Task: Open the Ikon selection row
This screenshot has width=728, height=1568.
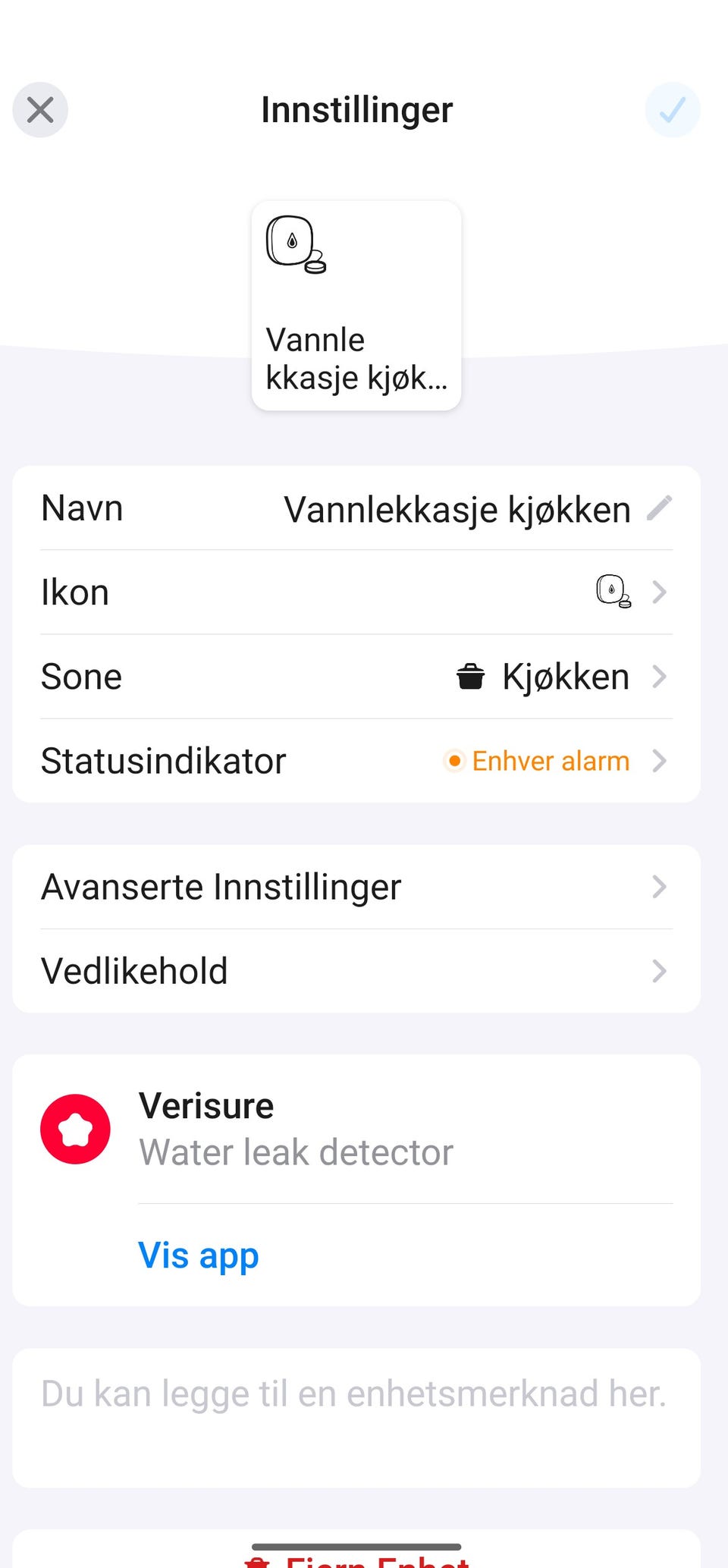Action: coord(356,592)
